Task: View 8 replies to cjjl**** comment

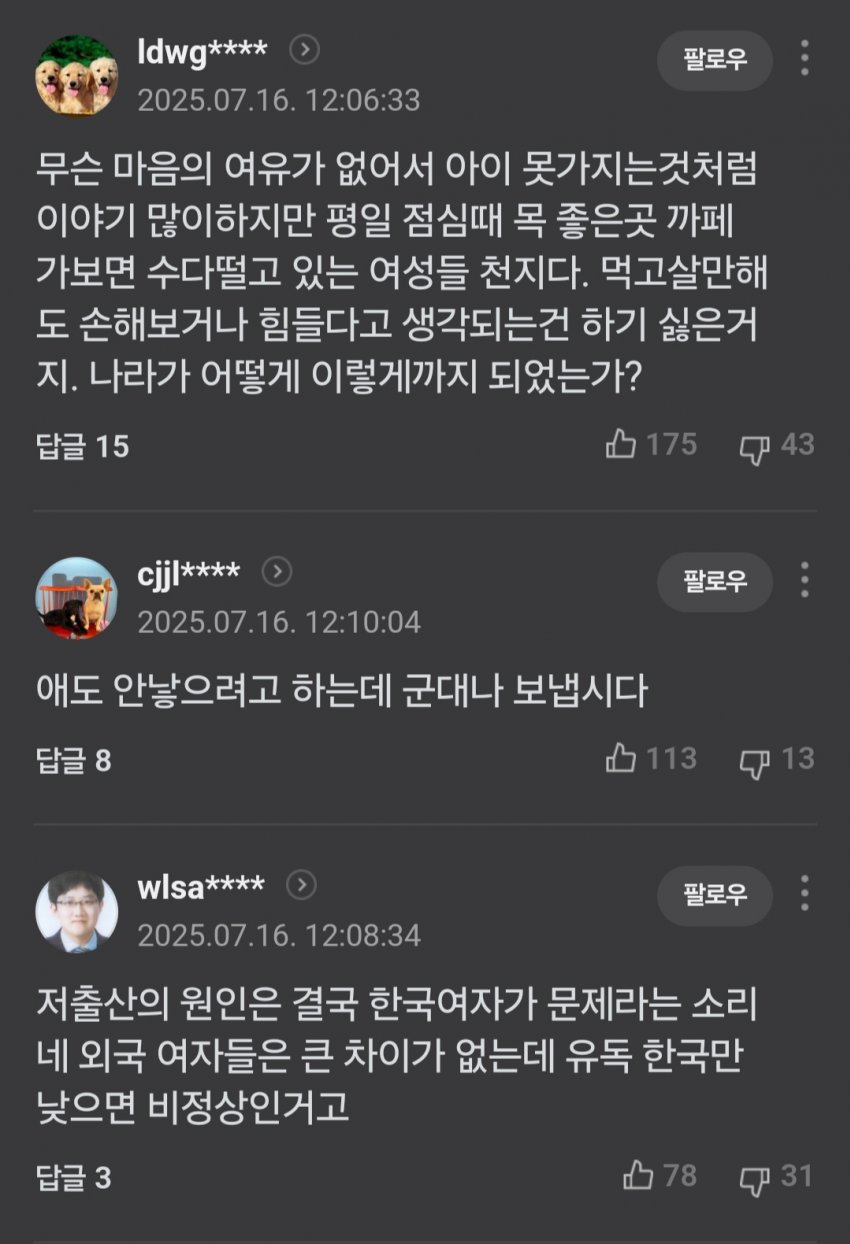Action: click(x=73, y=761)
